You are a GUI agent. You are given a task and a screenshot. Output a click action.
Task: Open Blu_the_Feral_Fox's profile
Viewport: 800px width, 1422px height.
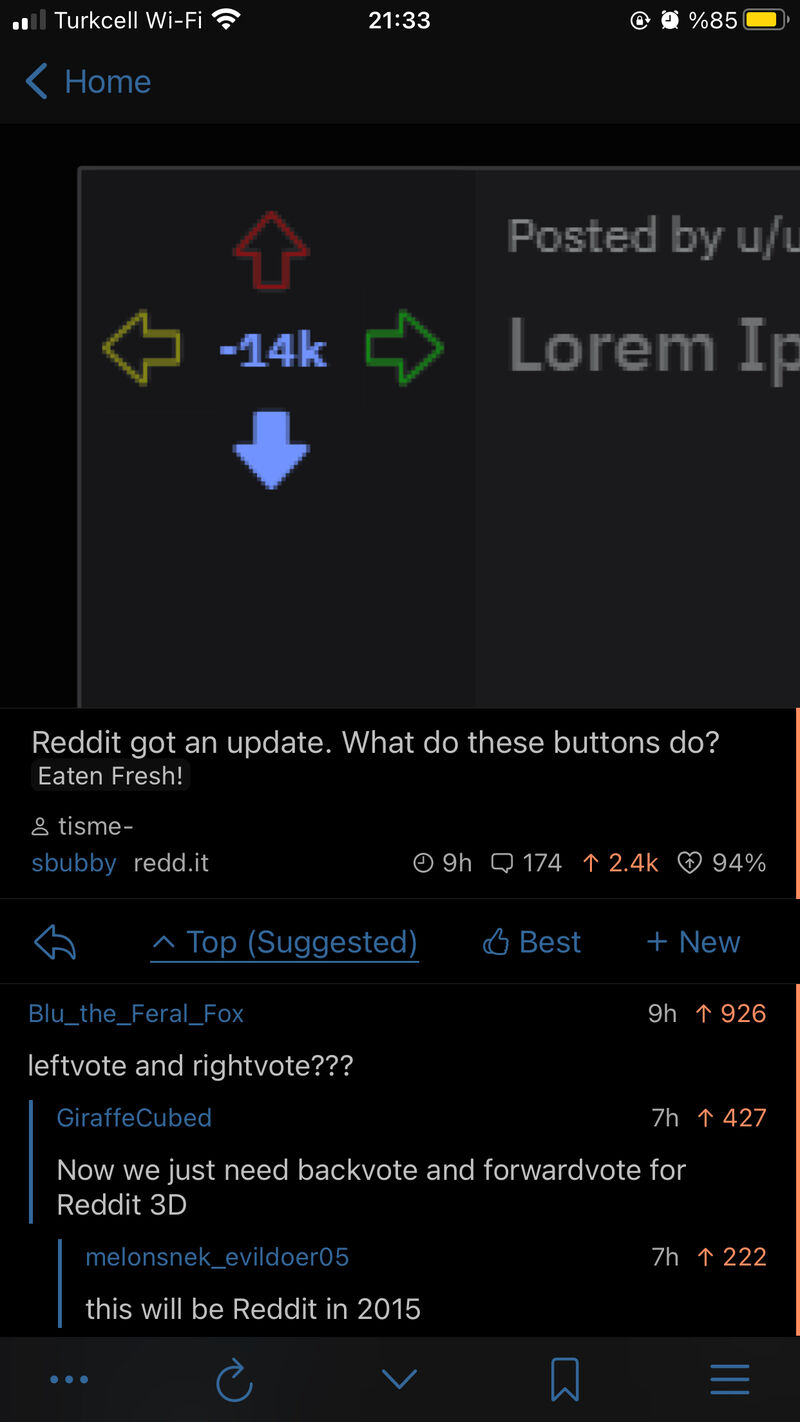tap(136, 1013)
